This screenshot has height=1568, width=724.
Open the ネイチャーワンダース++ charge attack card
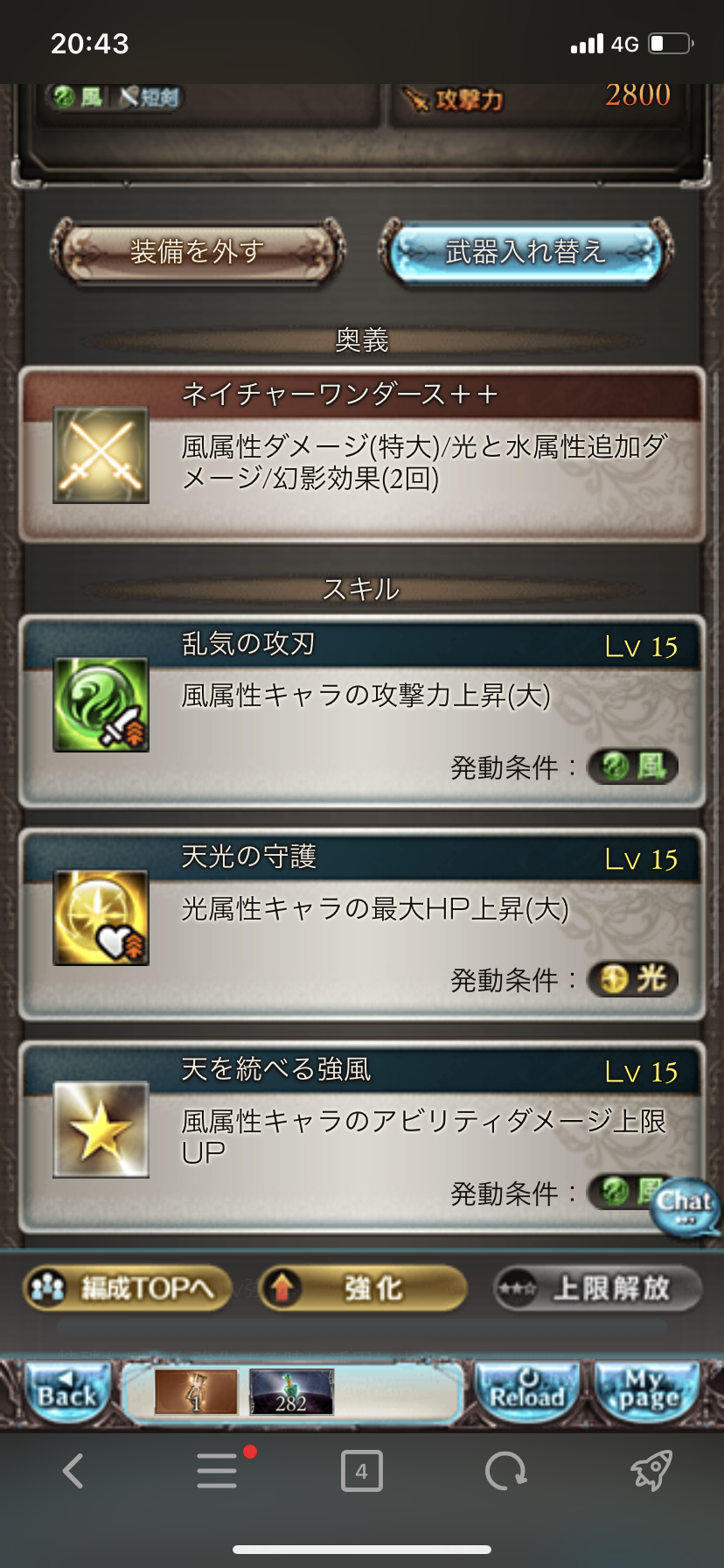pyautogui.click(x=362, y=455)
